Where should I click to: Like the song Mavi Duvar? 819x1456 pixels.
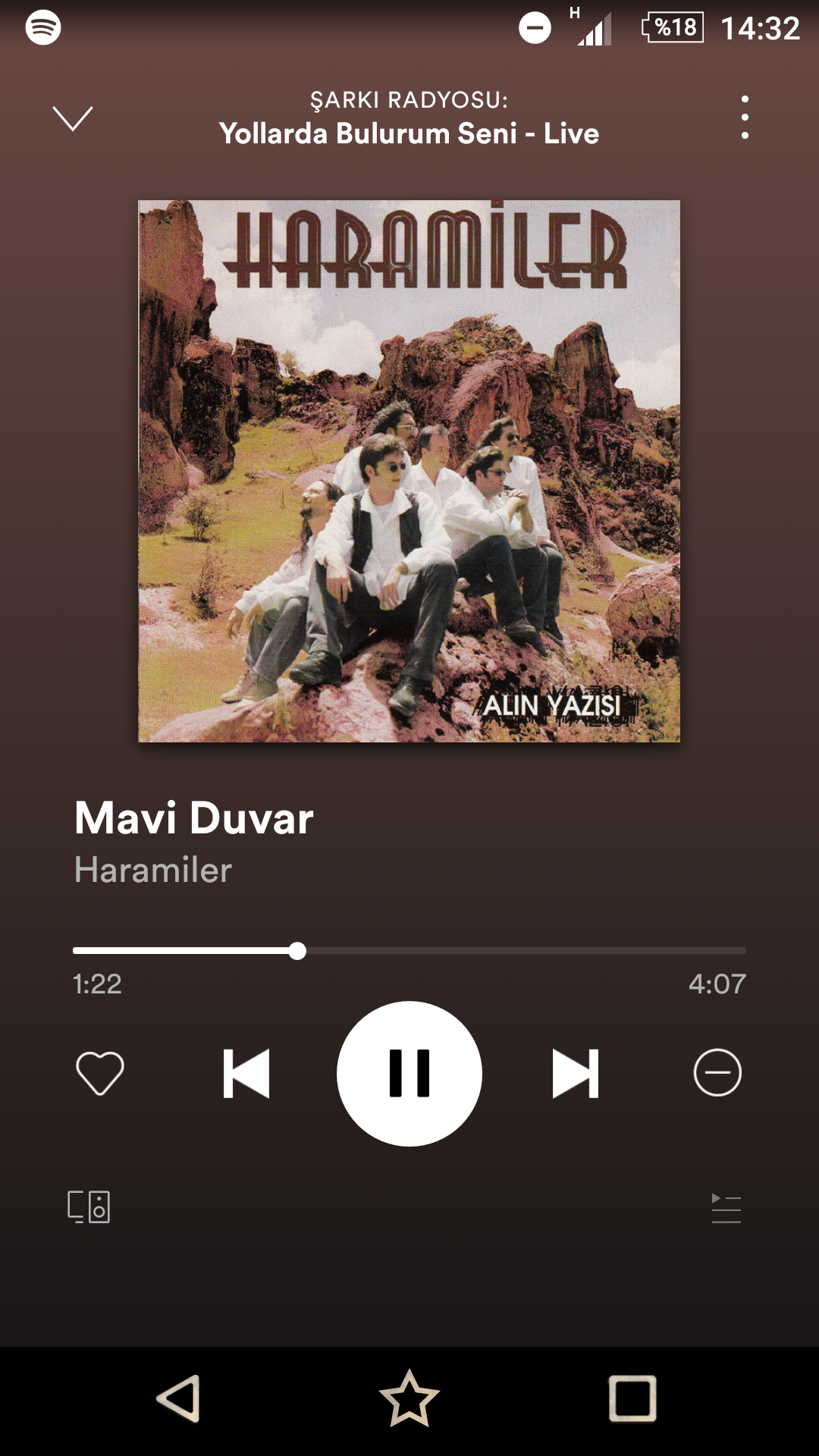tap(100, 1073)
